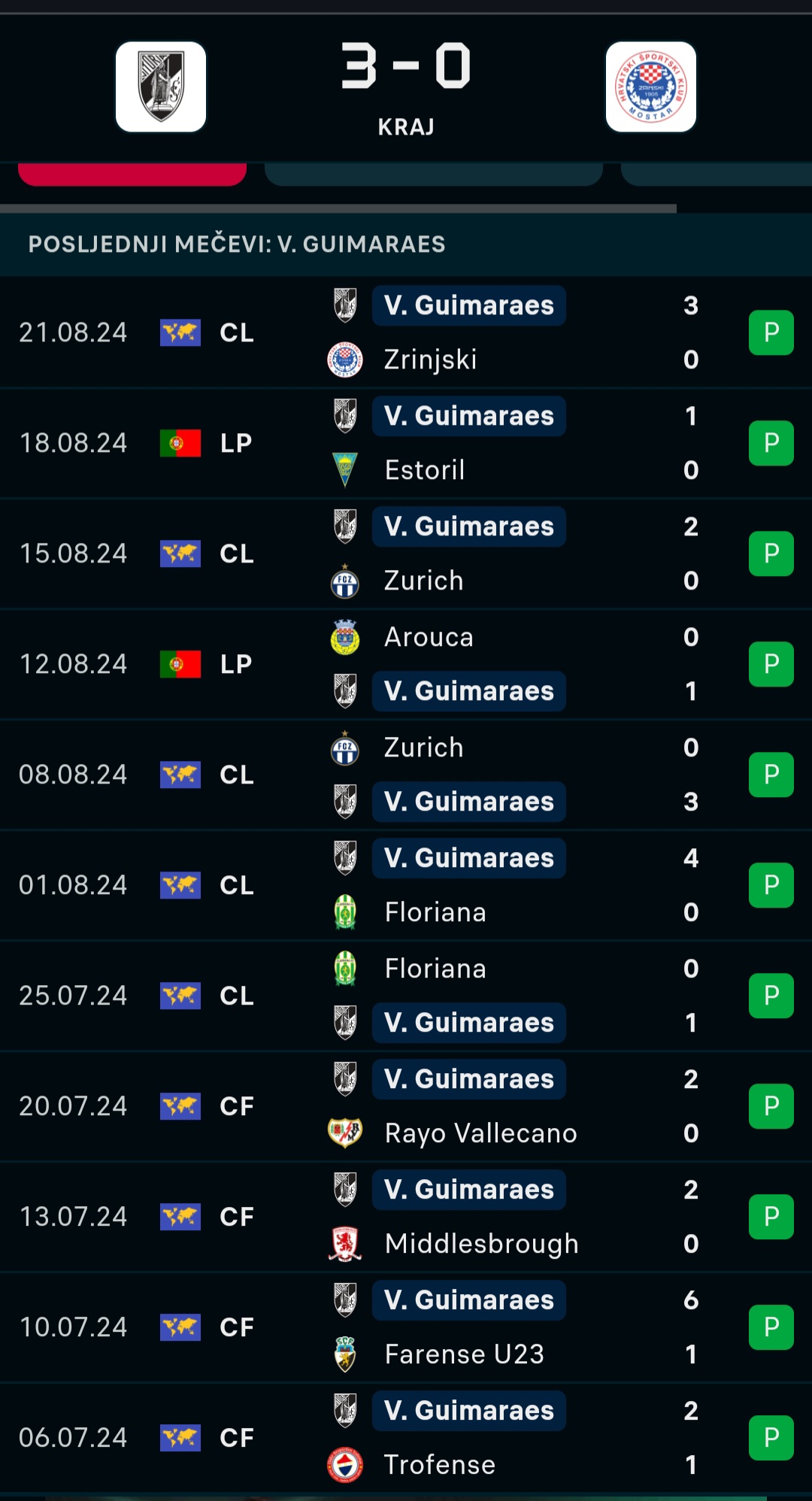This screenshot has width=812, height=1501.
Task: View the match against Farense U23
Action: [x=406, y=1327]
